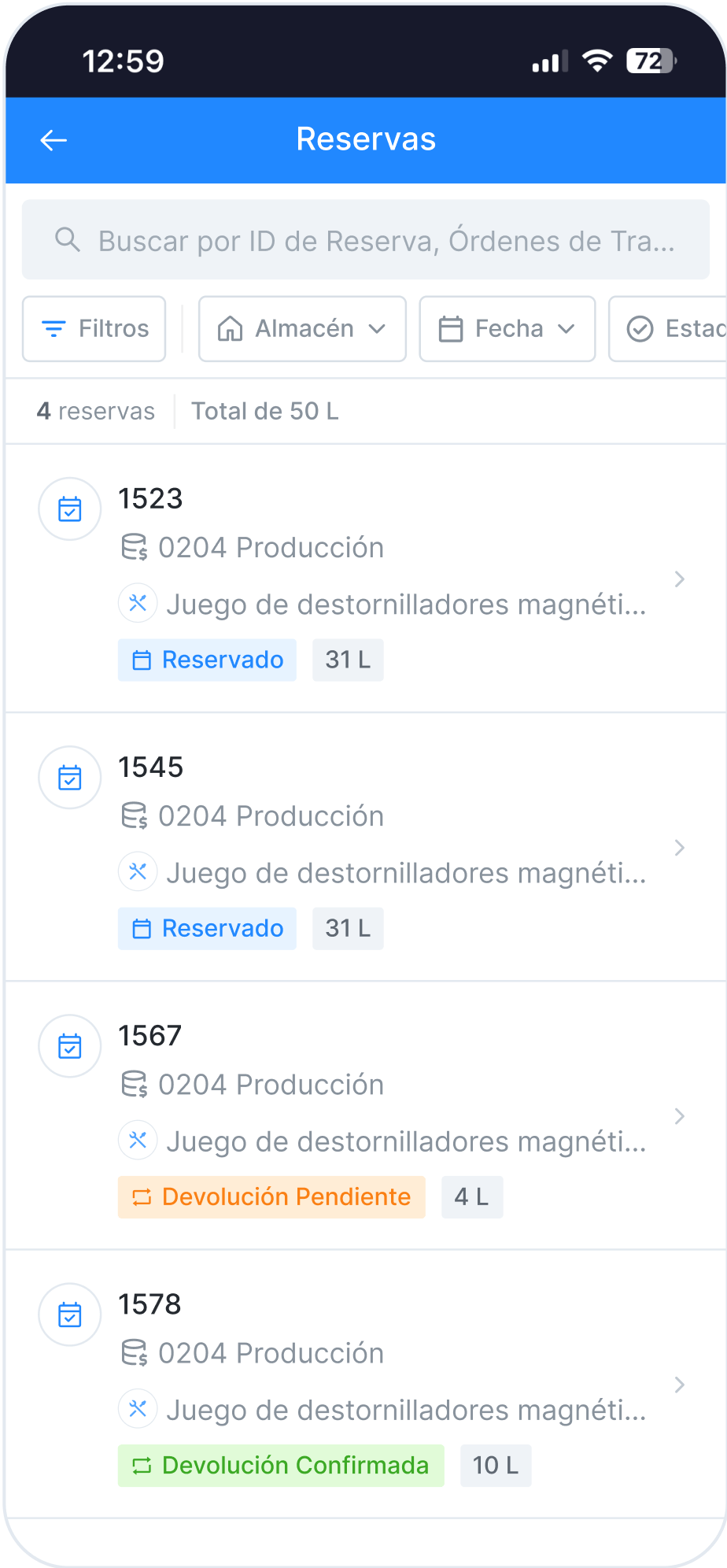Open reservation 1523

click(366, 579)
